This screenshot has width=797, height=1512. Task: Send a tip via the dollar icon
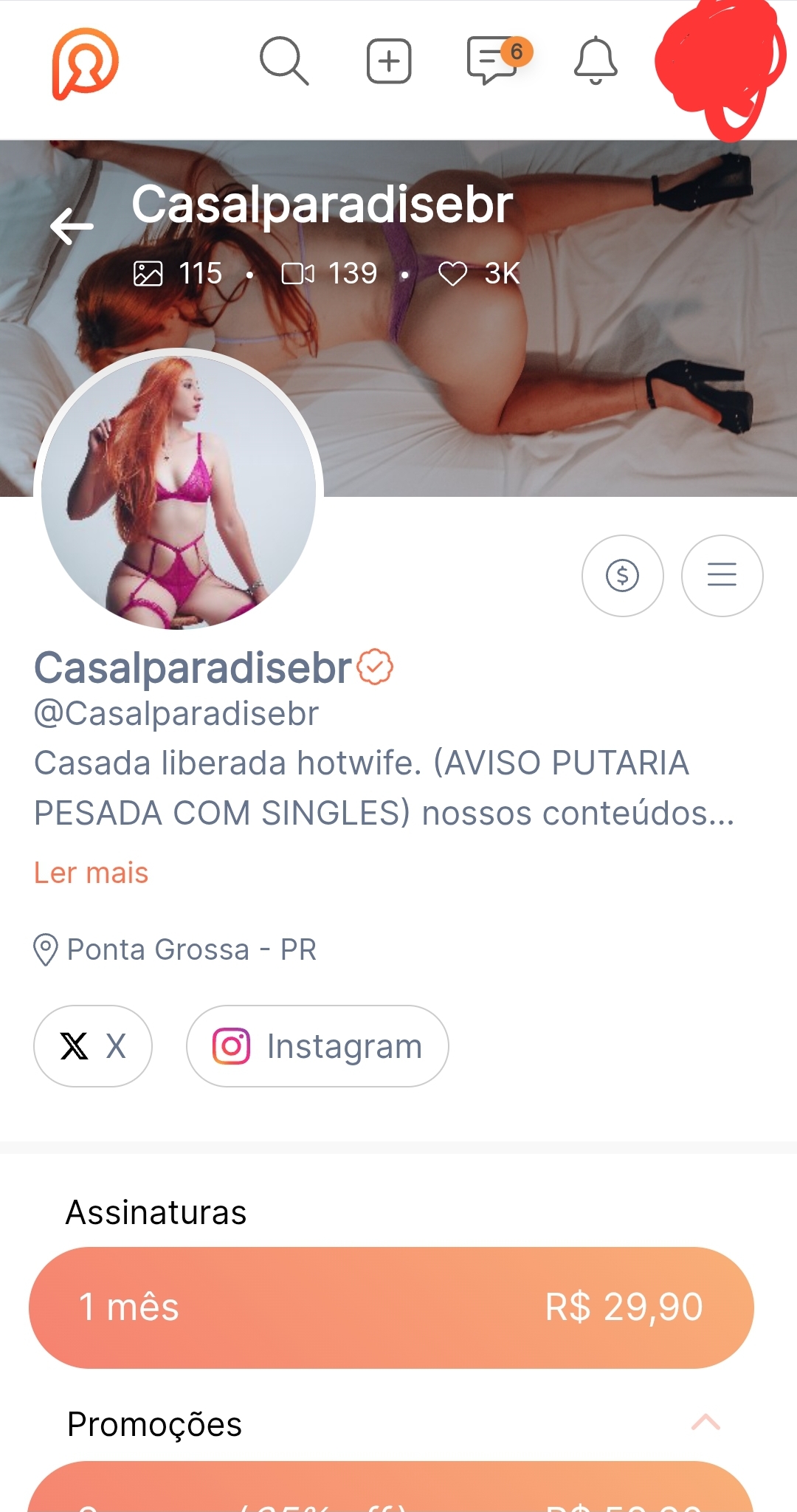[622, 575]
